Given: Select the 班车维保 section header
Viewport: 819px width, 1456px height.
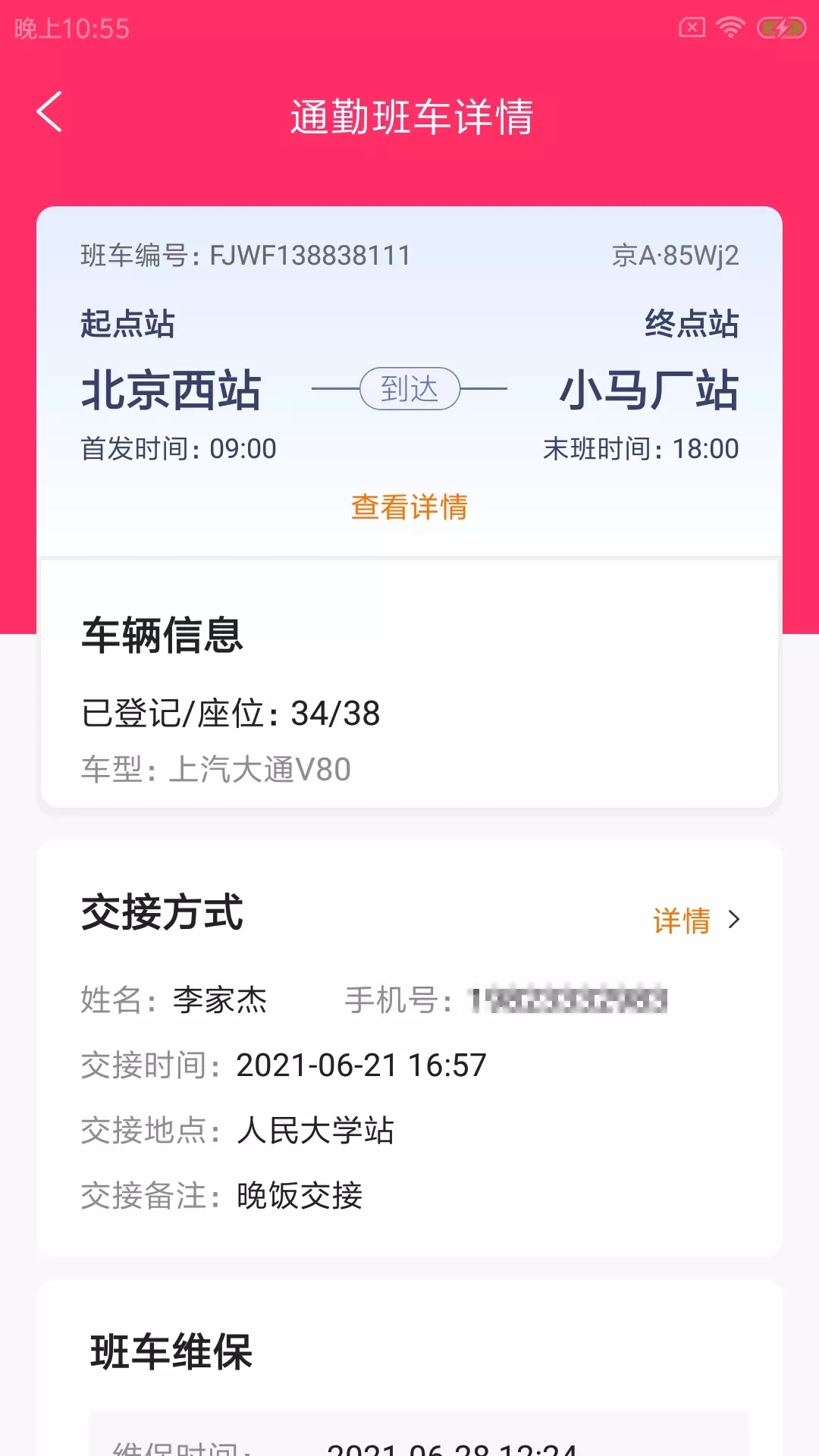Looking at the screenshot, I should (x=168, y=1354).
